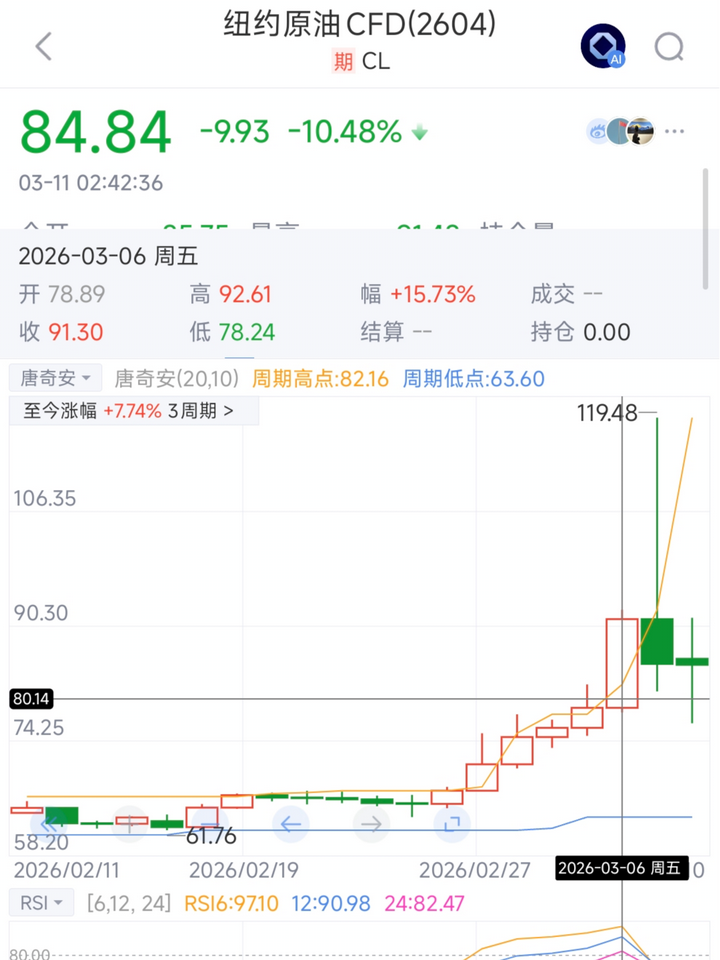Open the 至今涨幅 3周期 details
The height and width of the screenshot is (960, 720).
pyautogui.click(x=122, y=410)
